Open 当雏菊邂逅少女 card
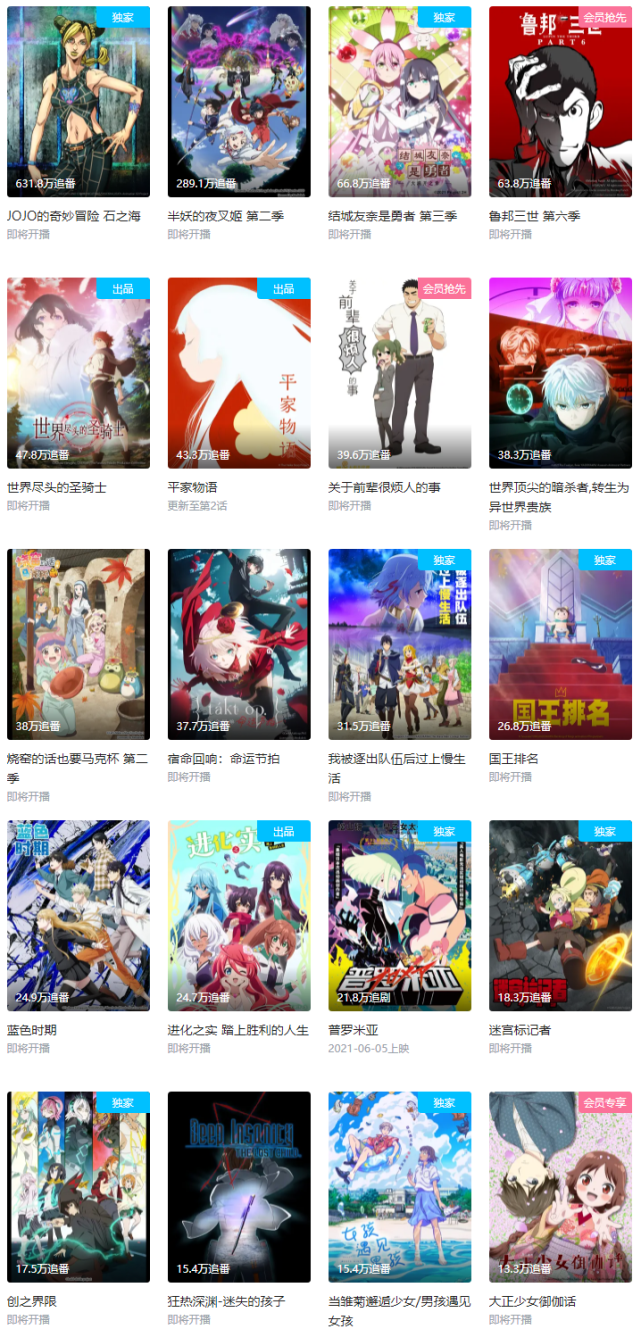The image size is (641, 1329). coord(399,1186)
